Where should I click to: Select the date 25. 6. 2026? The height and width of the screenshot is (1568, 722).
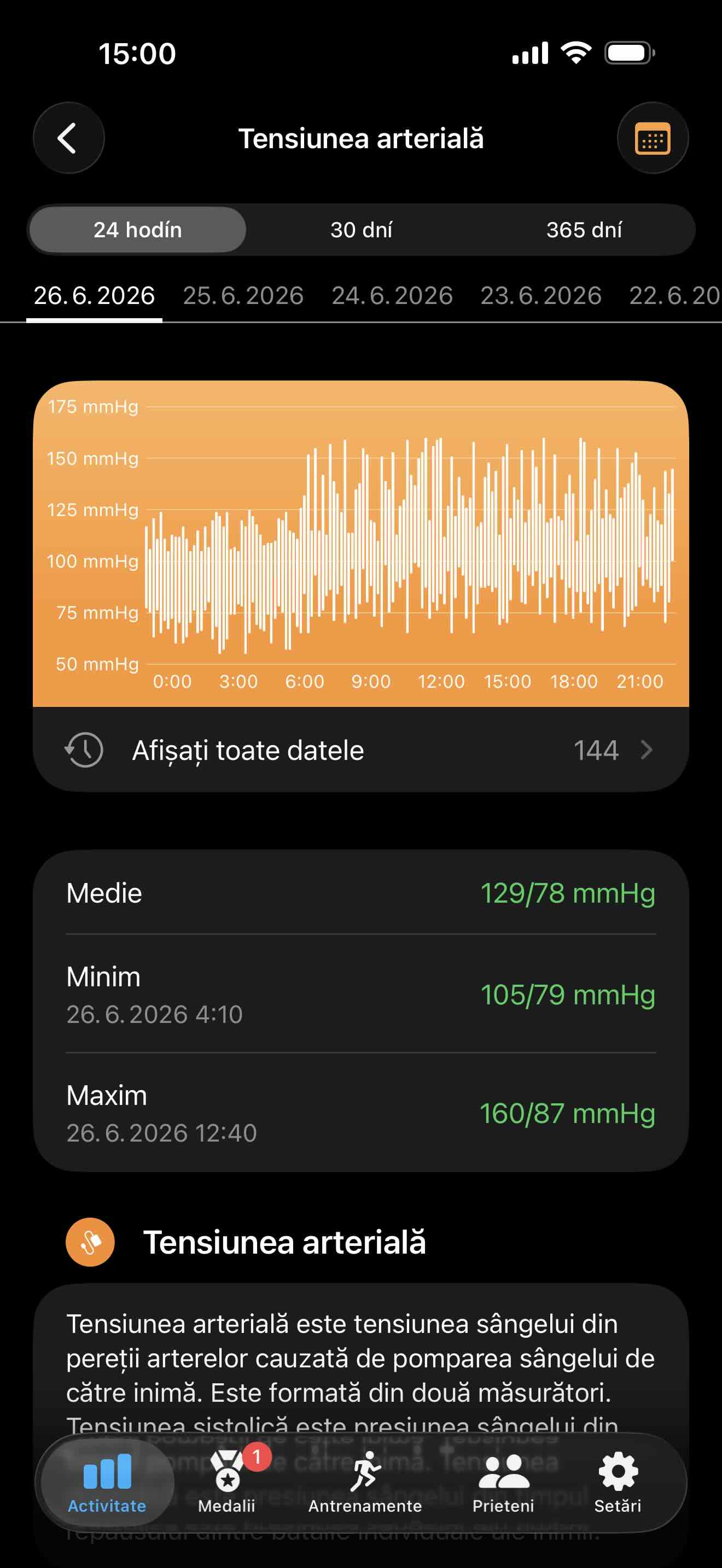[243, 296]
